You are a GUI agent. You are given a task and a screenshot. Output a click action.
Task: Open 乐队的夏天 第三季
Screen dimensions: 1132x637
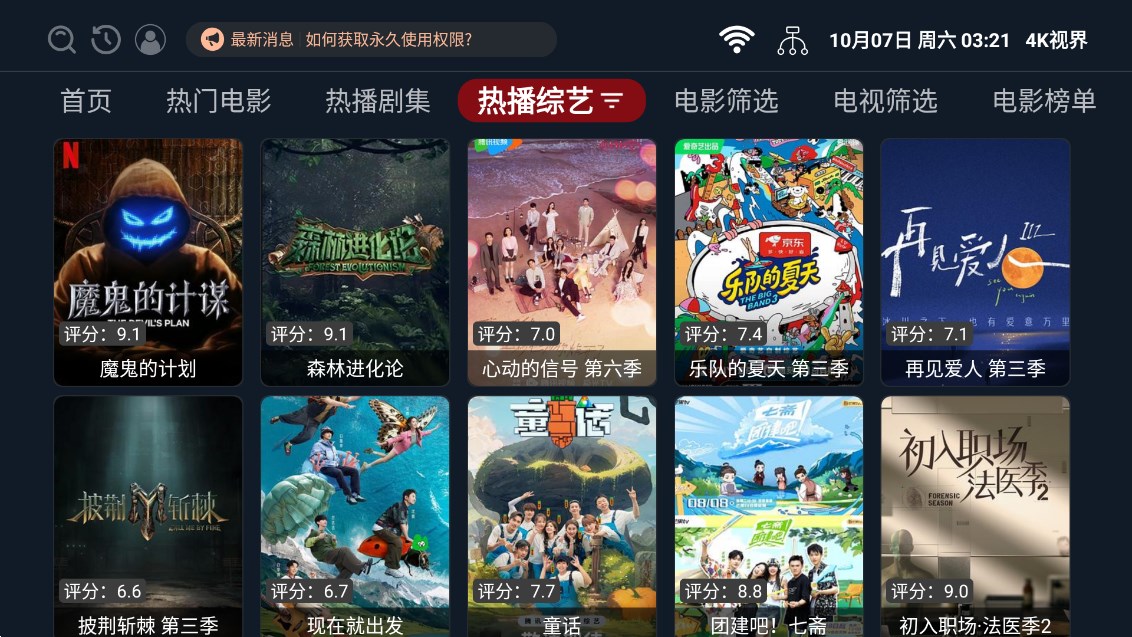pos(769,262)
